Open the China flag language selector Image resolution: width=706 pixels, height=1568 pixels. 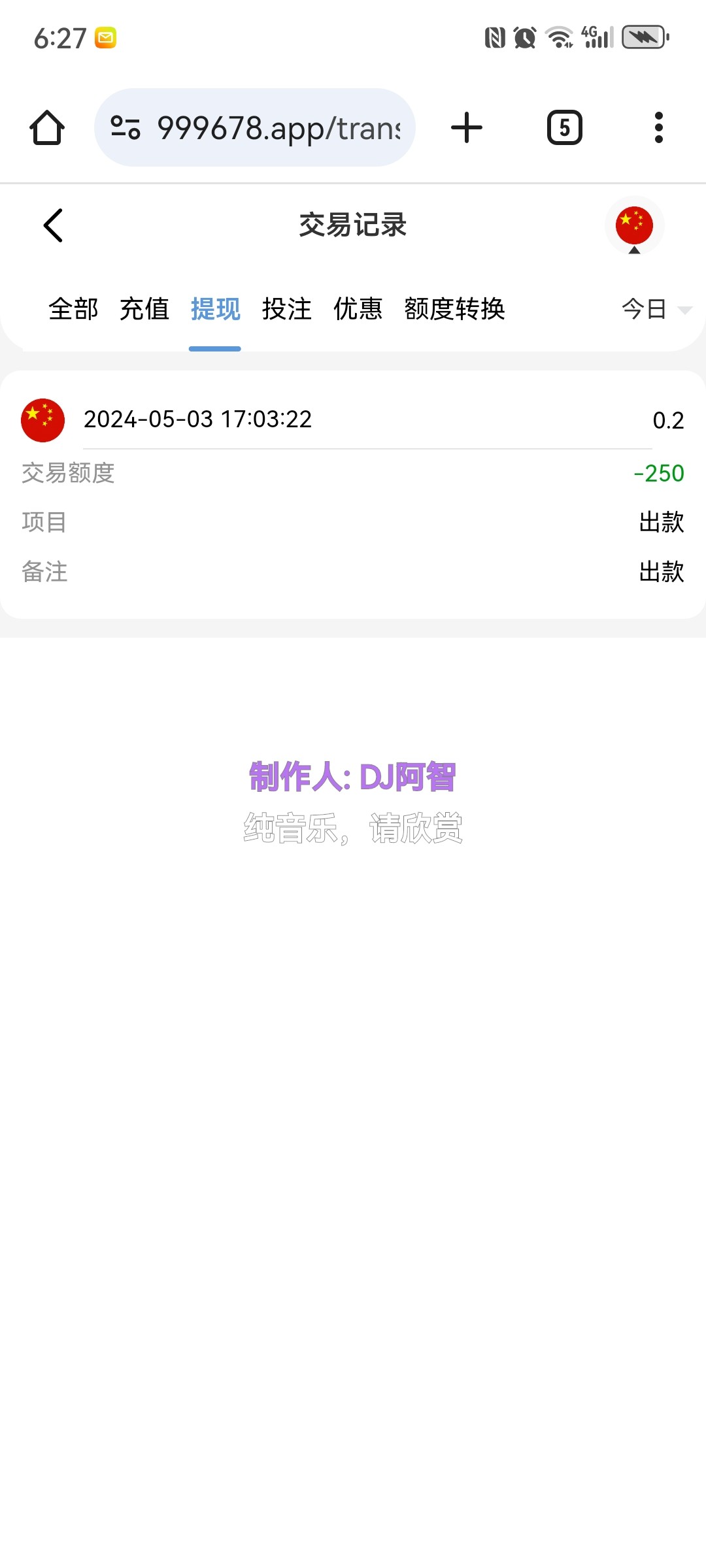point(634,225)
